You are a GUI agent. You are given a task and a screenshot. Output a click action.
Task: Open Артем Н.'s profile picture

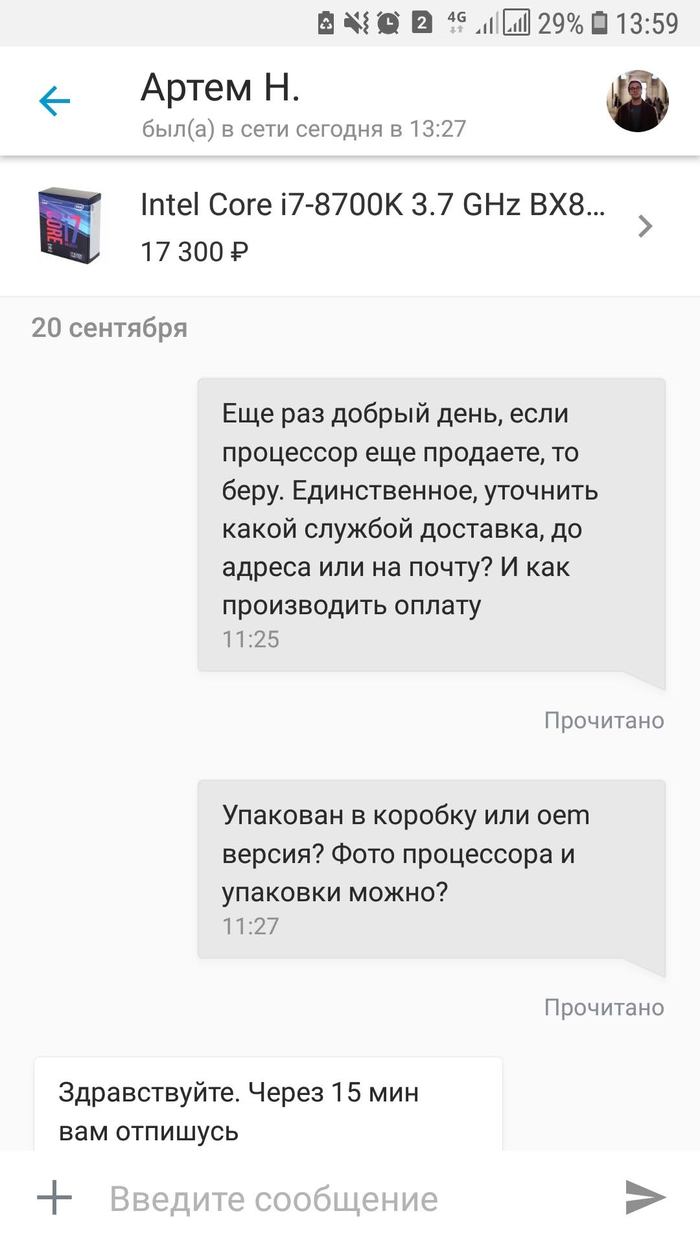pyautogui.click(x=637, y=101)
